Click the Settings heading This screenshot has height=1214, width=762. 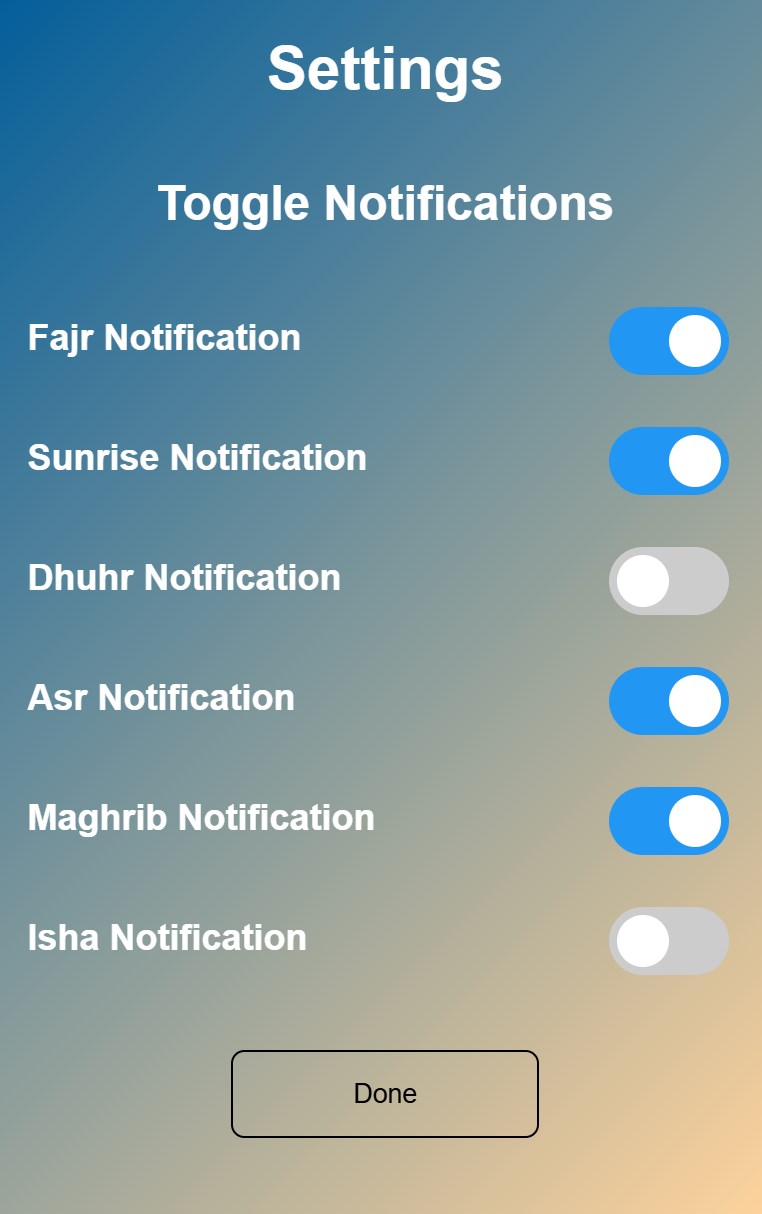(x=384, y=69)
